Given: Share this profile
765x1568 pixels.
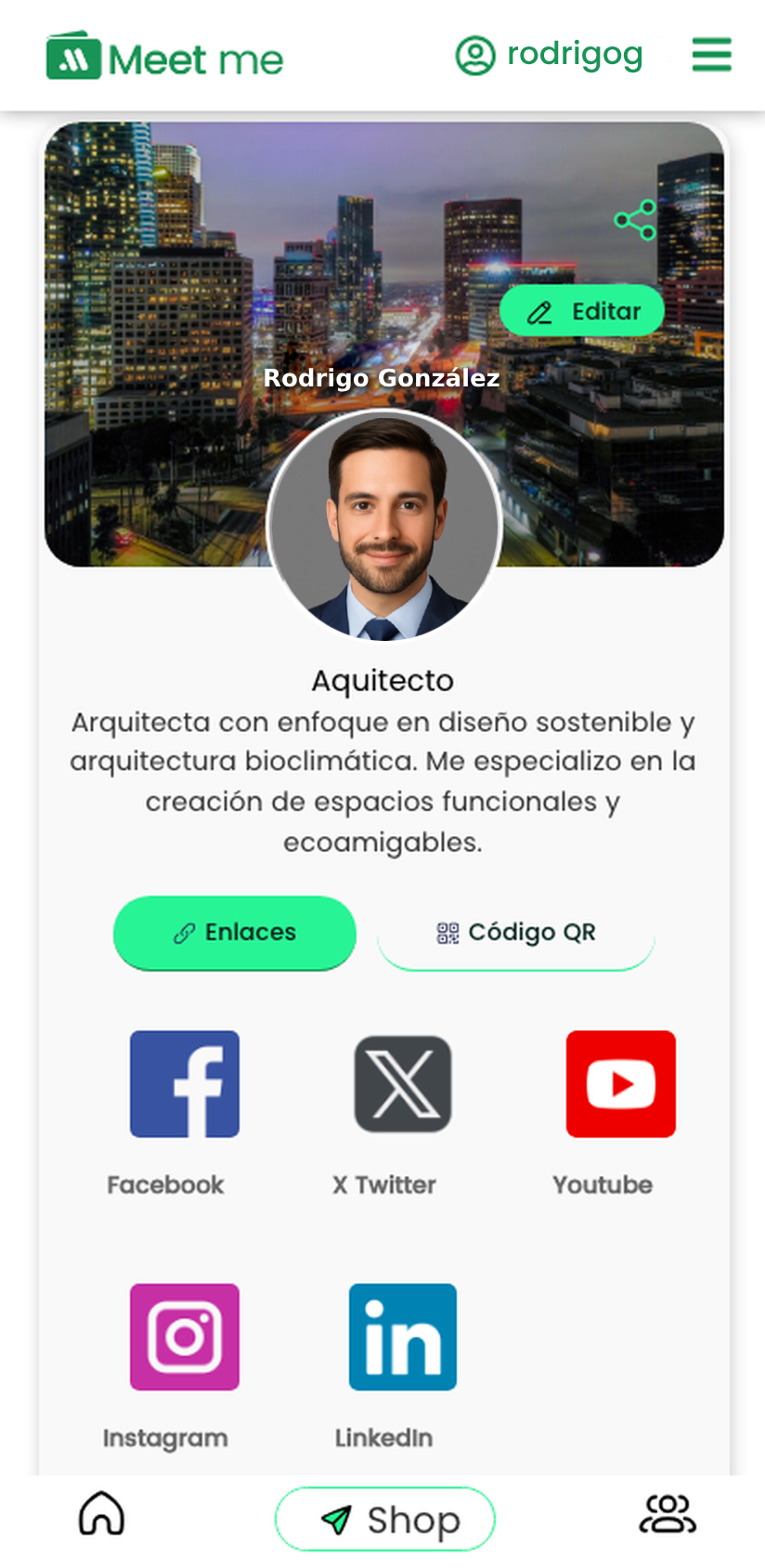Looking at the screenshot, I should coord(636,220).
